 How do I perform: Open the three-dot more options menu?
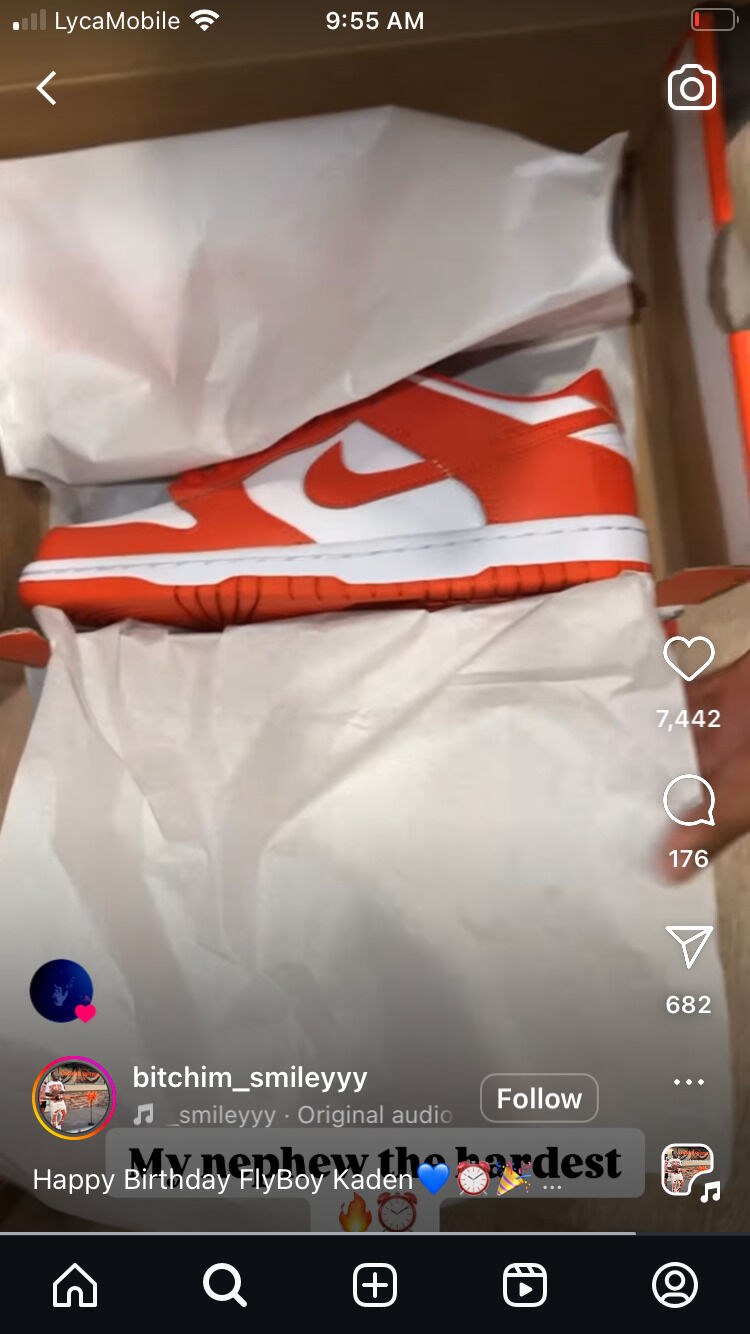pos(689,1082)
